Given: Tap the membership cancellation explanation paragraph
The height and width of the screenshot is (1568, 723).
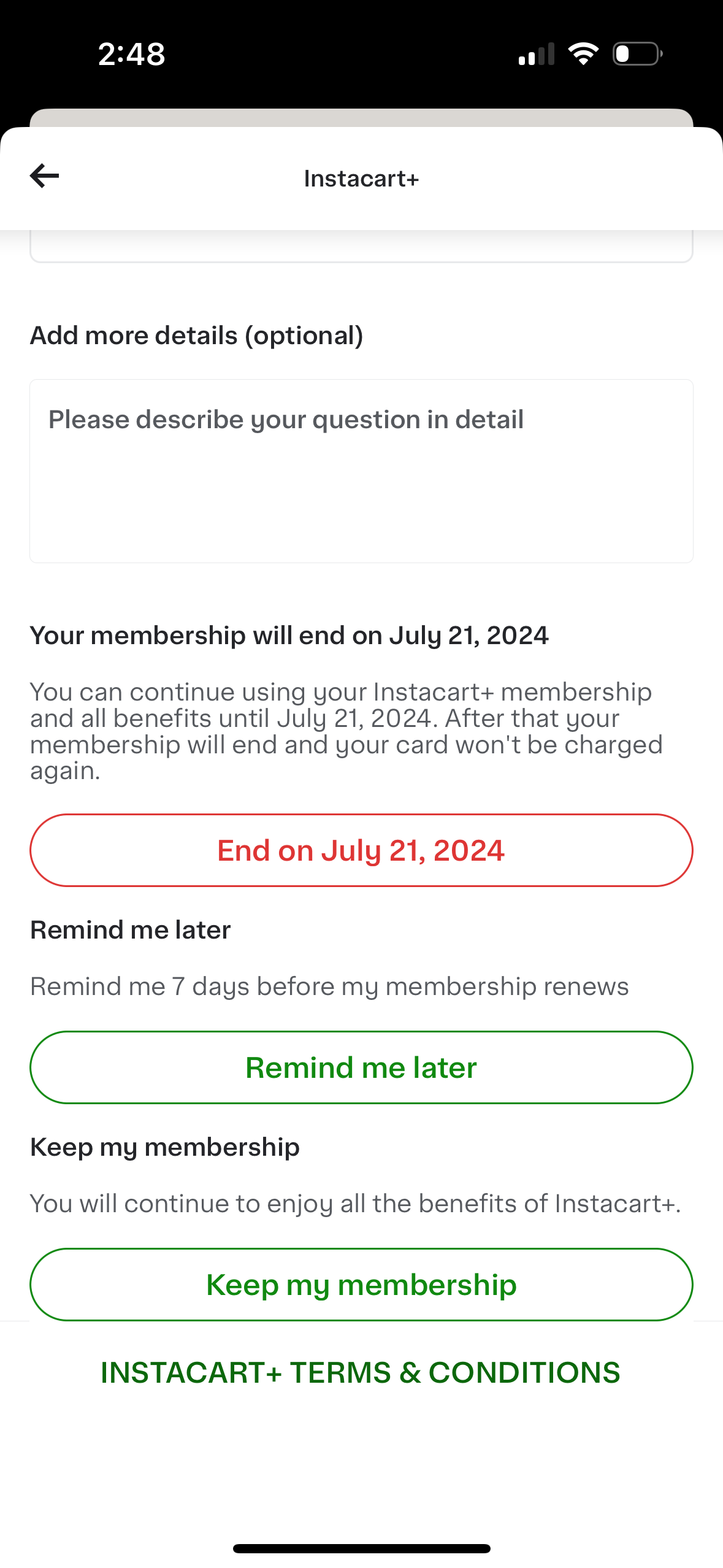Looking at the screenshot, I should point(346,731).
